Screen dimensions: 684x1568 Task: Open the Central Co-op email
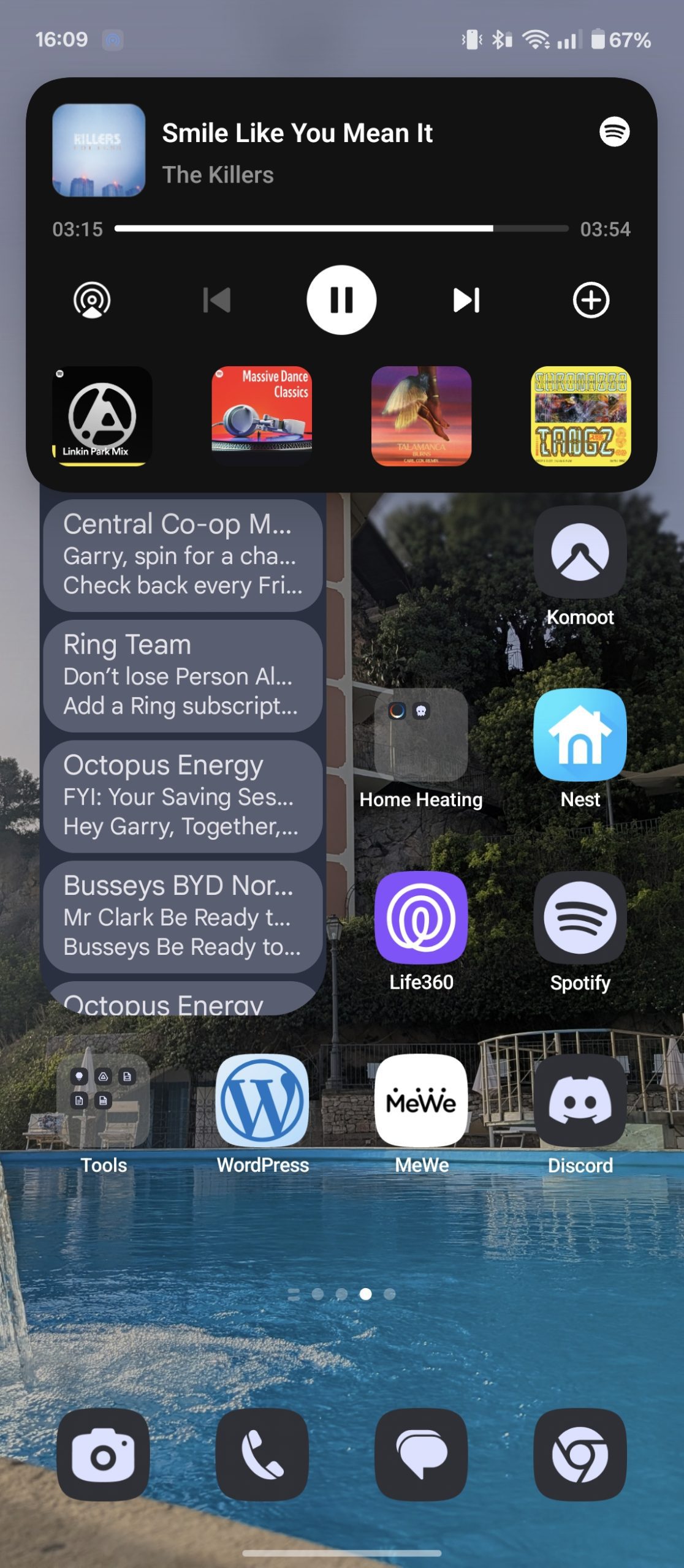point(183,555)
